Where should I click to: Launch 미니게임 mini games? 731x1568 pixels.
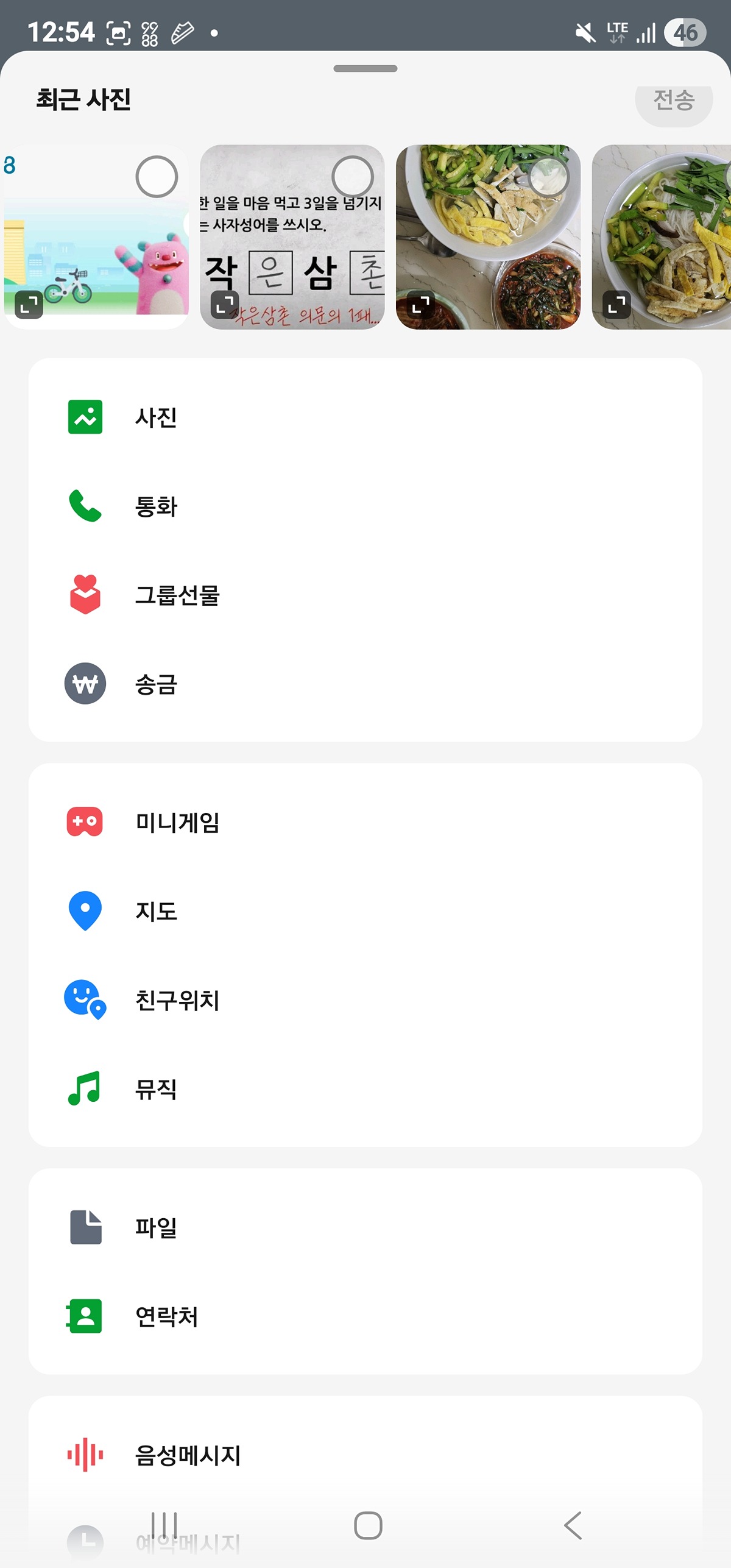pyautogui.click(x=177, y=822)
